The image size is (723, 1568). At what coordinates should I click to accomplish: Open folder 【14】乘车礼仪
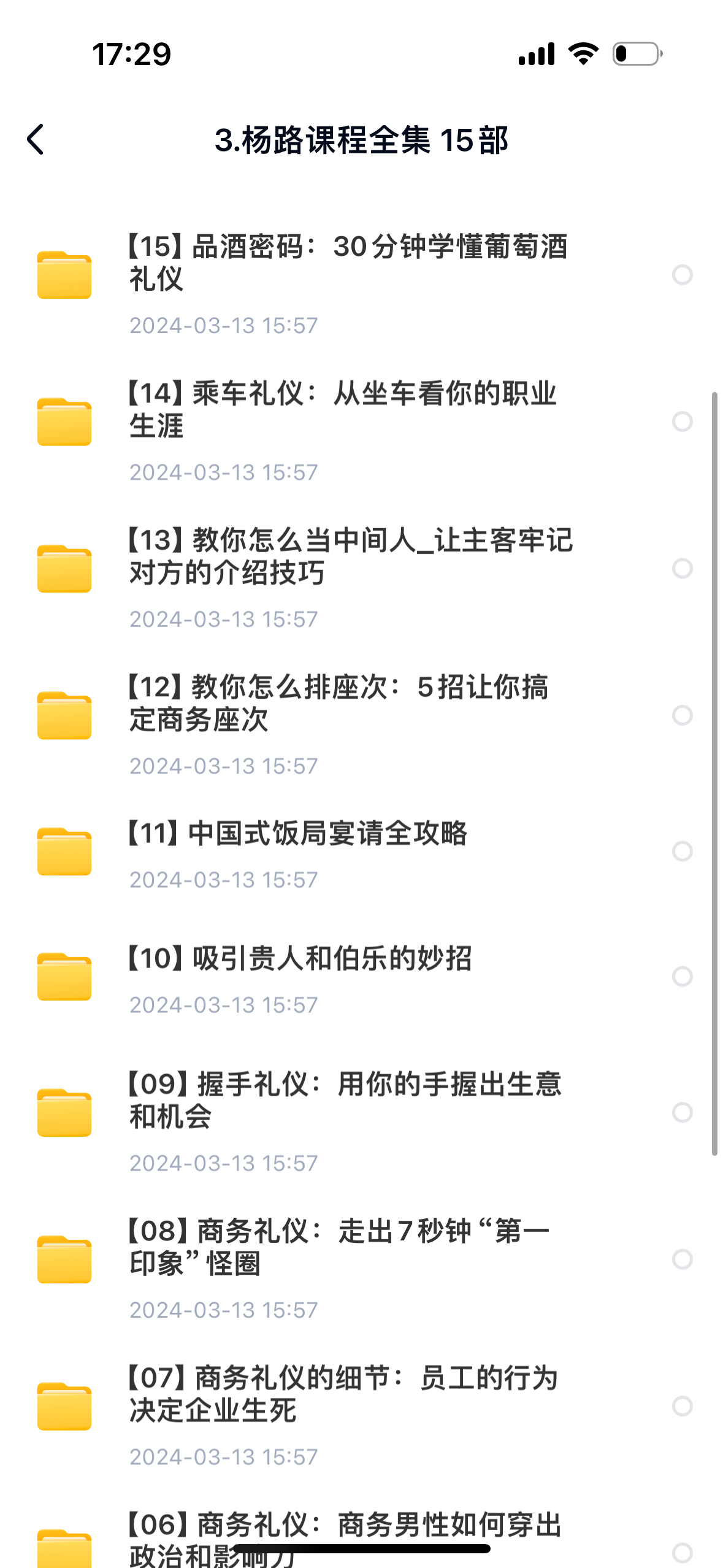[342, 409]
